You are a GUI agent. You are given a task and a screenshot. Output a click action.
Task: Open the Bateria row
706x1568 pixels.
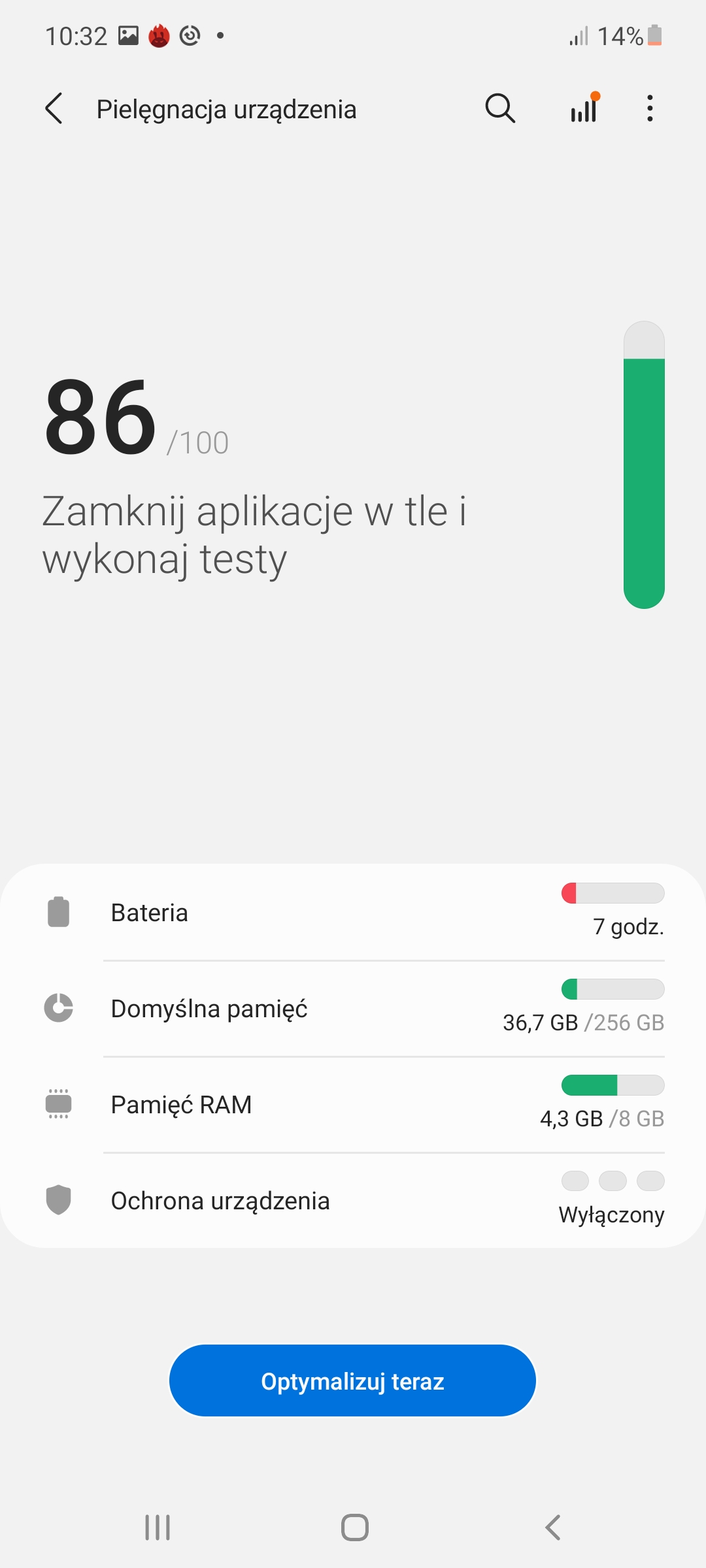tap(353, 913)
